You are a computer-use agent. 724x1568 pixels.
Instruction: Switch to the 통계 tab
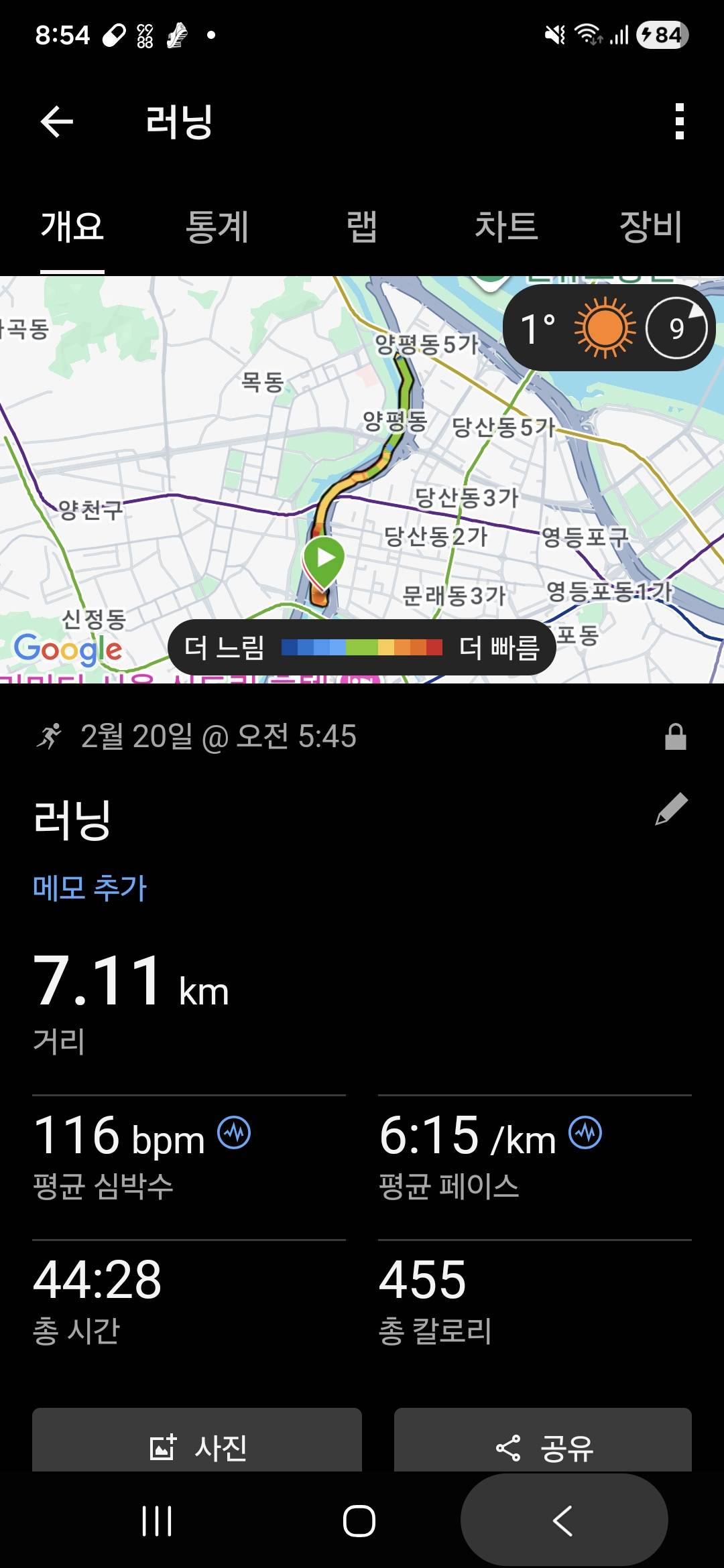coord(216,227)
